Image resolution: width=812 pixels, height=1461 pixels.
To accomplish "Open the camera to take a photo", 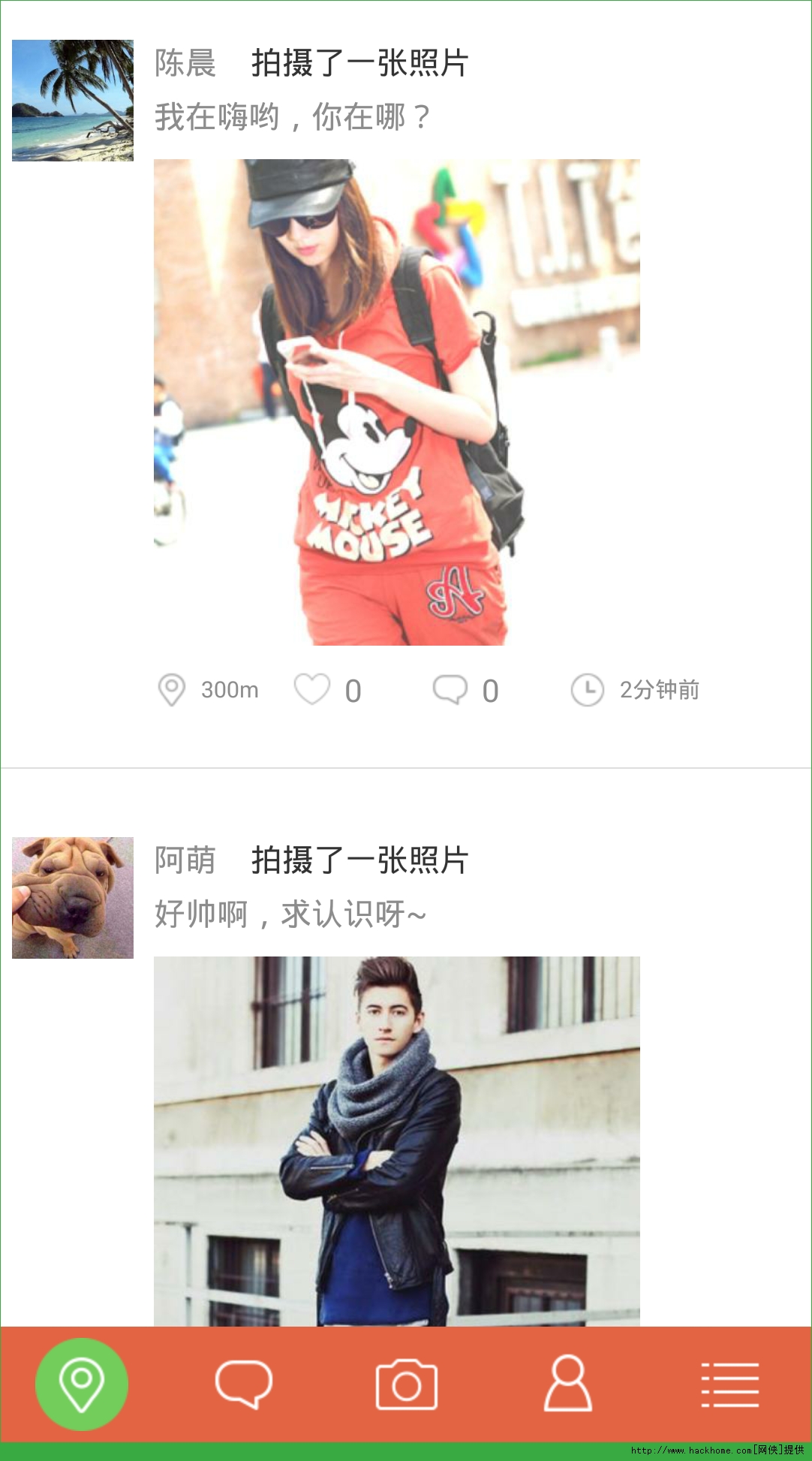I will (406, 1384).
